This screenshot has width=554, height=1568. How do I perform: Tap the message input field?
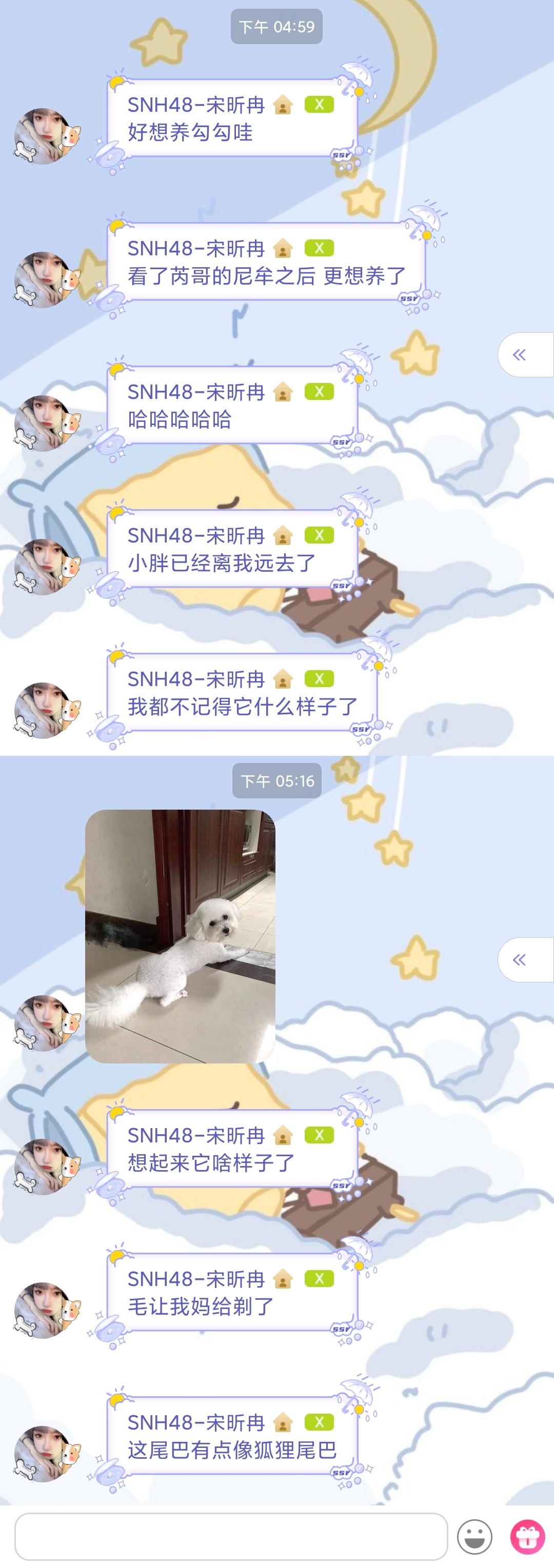230,1536
